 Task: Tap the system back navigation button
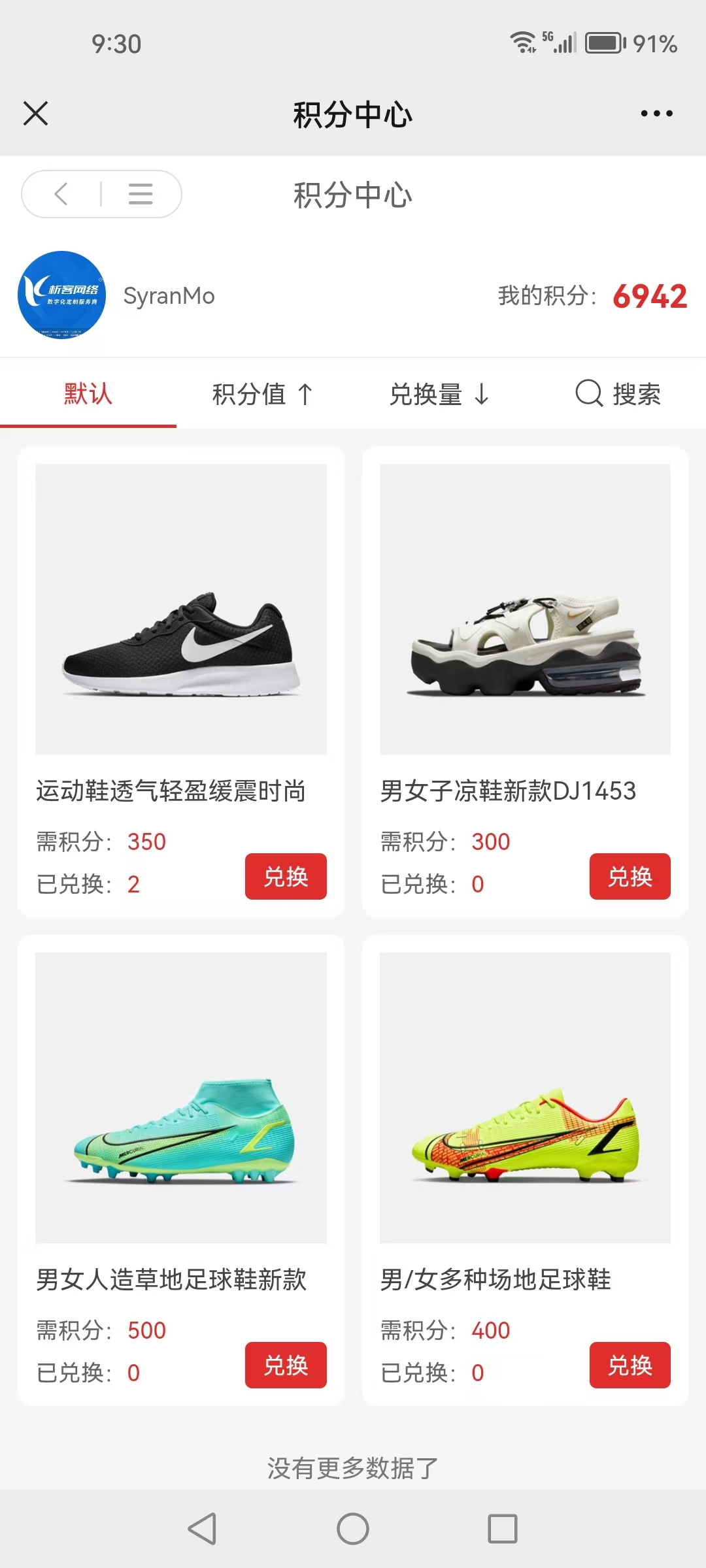(203, 1529)
